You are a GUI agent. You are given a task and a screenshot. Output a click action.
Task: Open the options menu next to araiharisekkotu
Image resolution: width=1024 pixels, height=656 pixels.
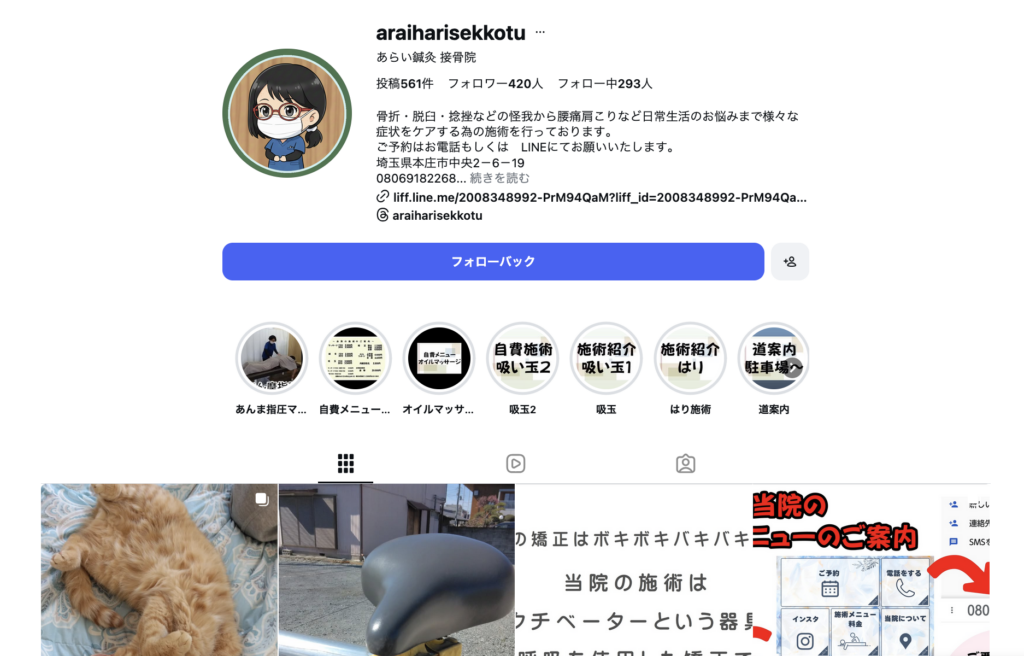click(x=540, y=32)
